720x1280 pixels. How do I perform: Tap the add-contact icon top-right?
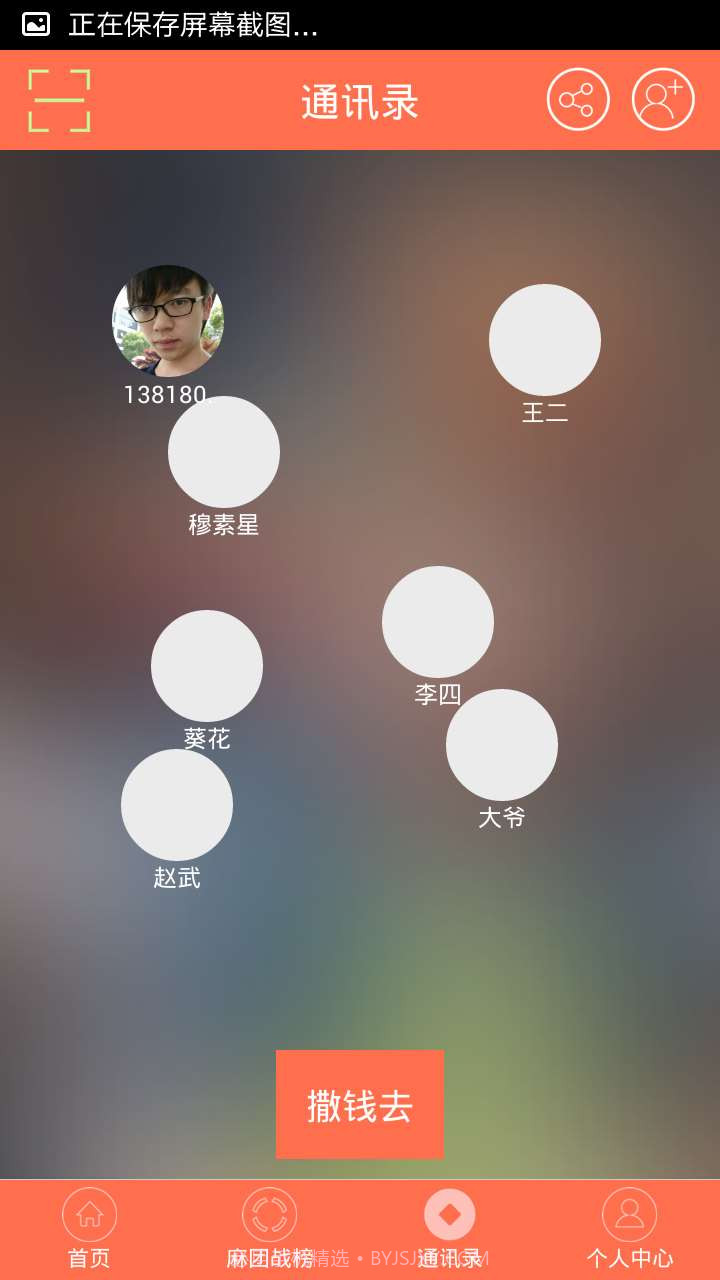(x=663, y=100)
